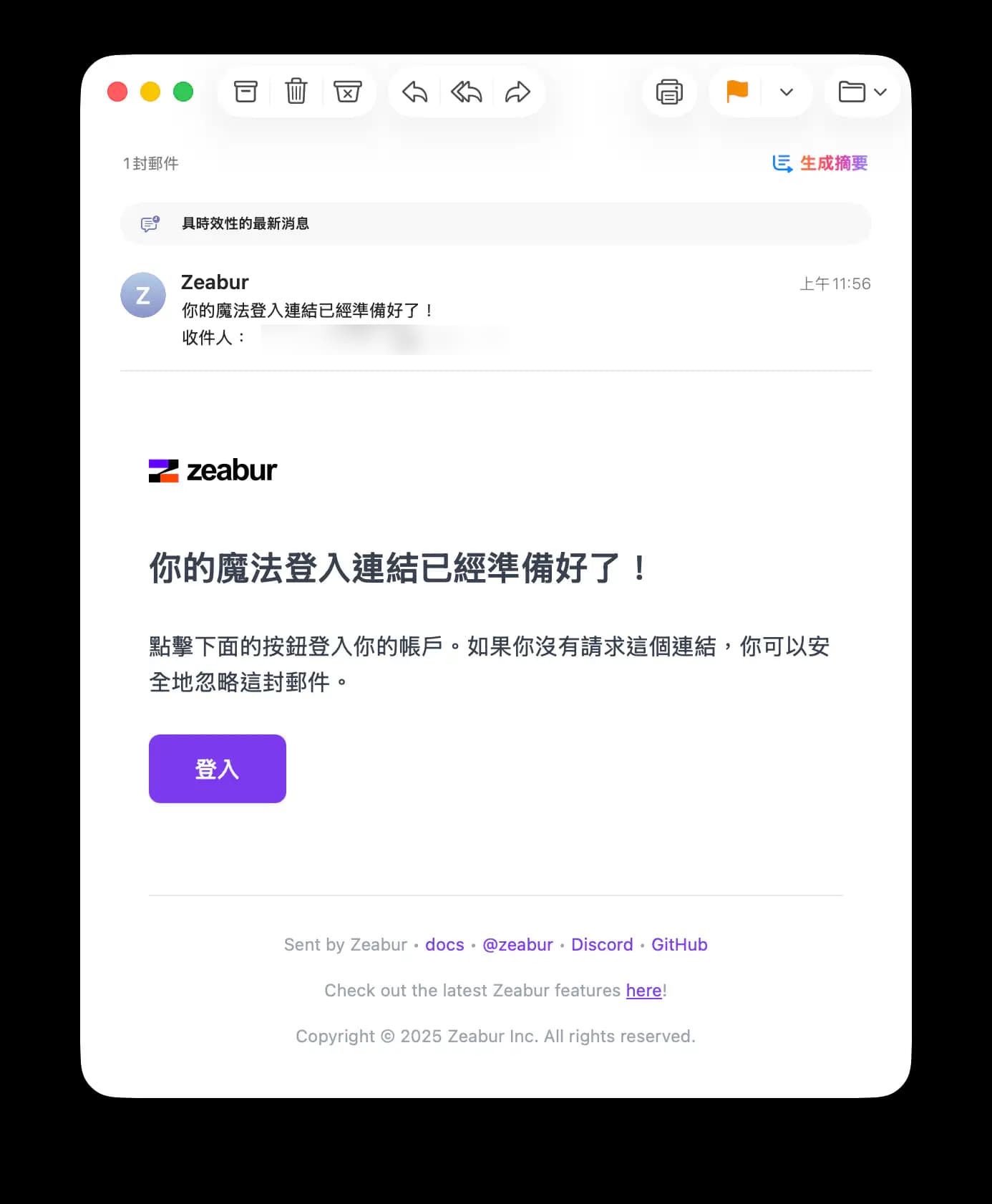992x1204 pixels.
Task: Expand the flag color dropdown
Action: coord(787,92)
